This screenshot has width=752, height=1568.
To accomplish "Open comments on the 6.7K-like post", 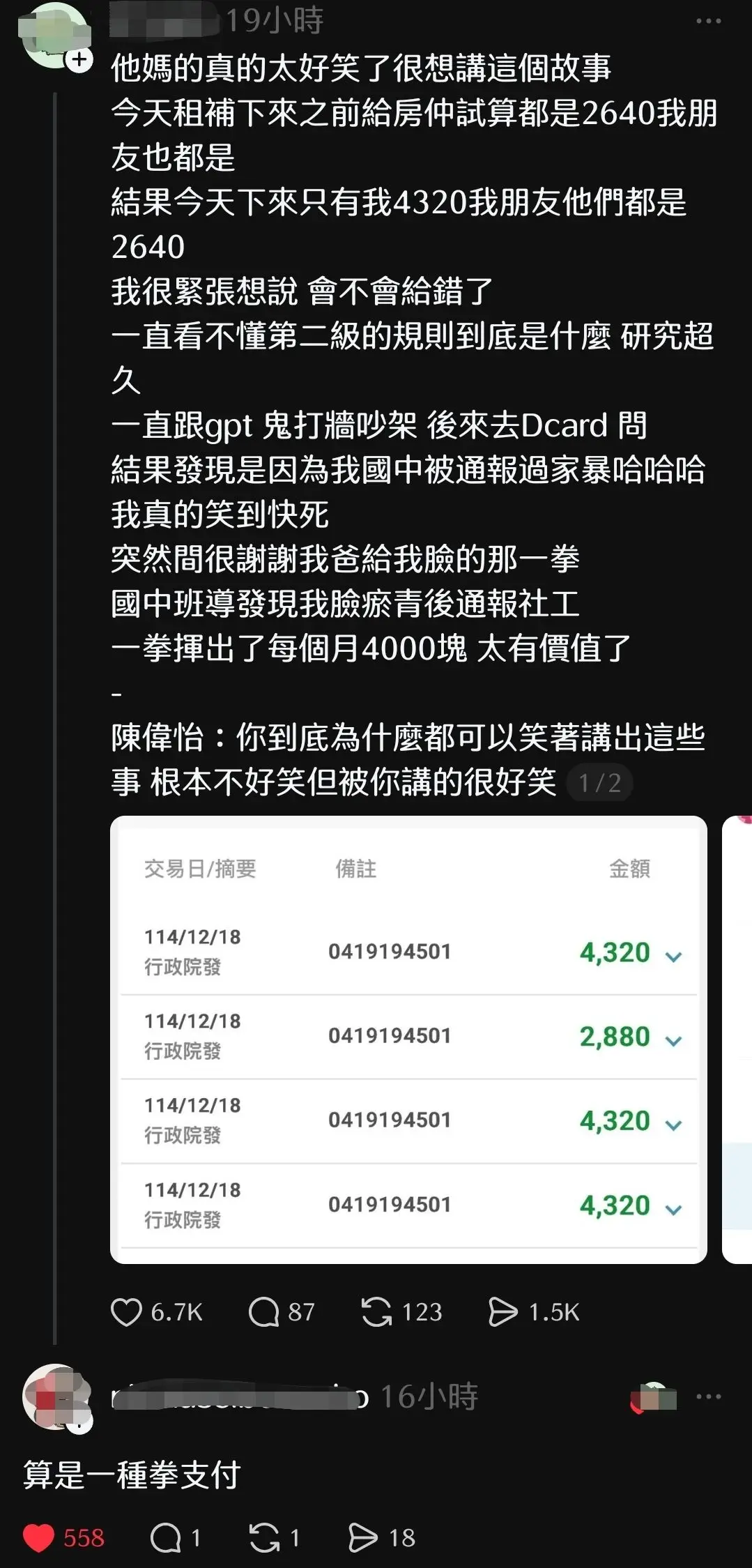I will [x=264, y=1311].
